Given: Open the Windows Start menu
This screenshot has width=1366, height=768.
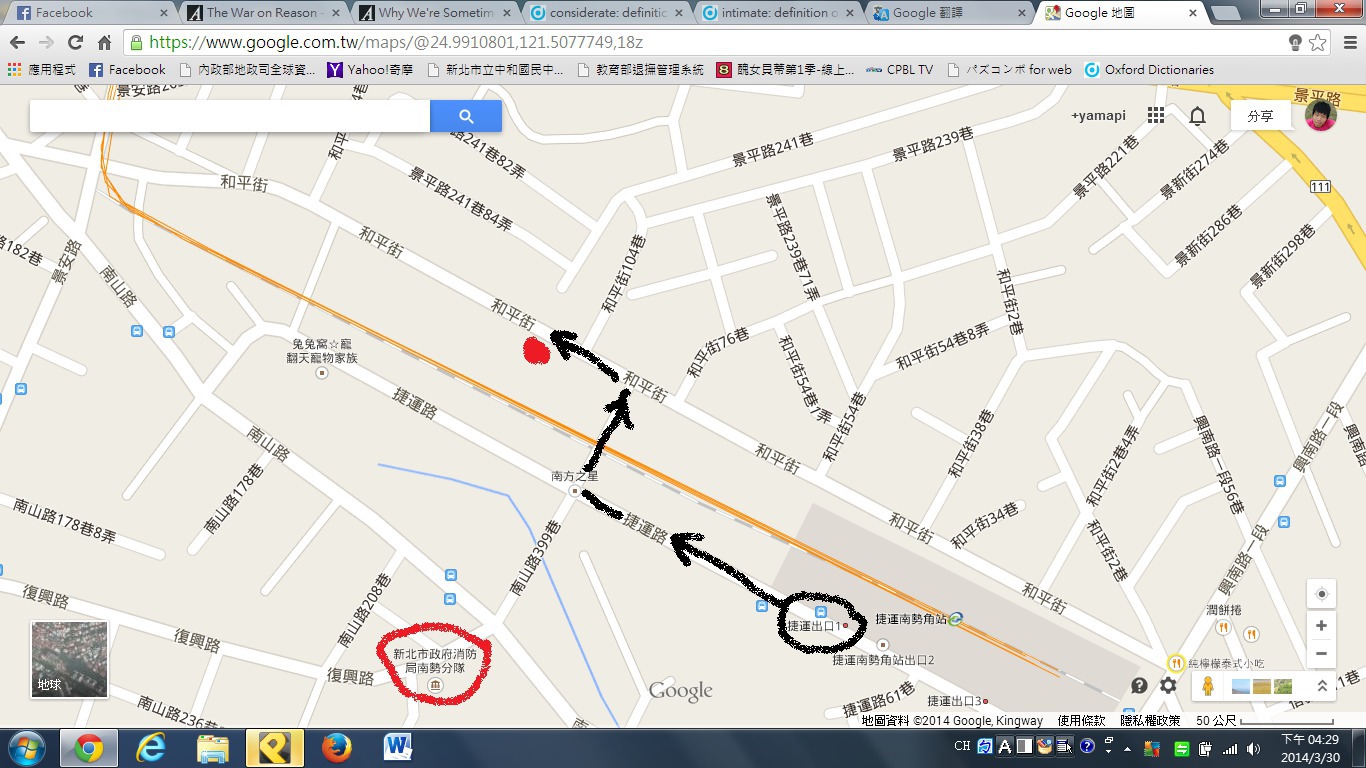Looking at the screenshot, I should tap(27, 748).
